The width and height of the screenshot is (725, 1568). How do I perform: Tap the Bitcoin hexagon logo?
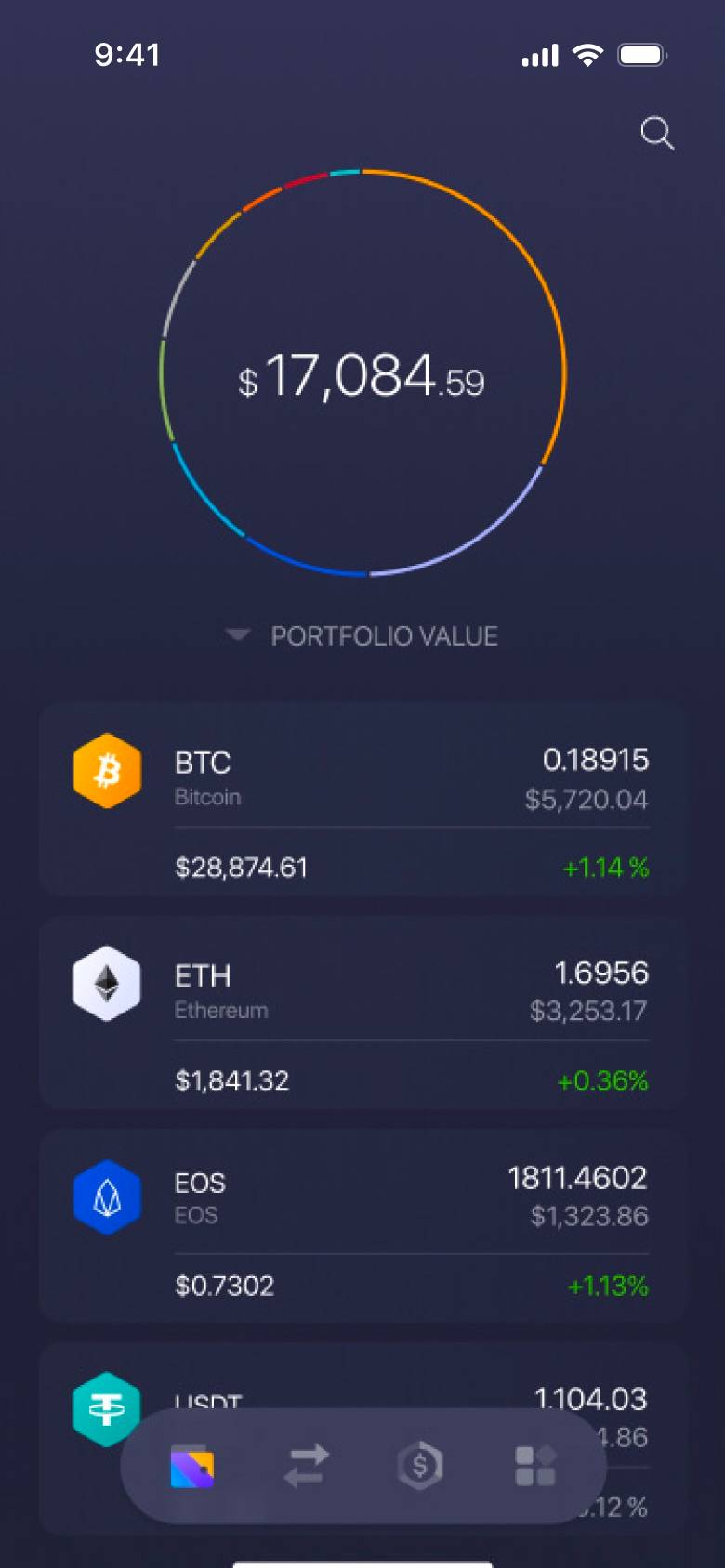pos(106,770)
